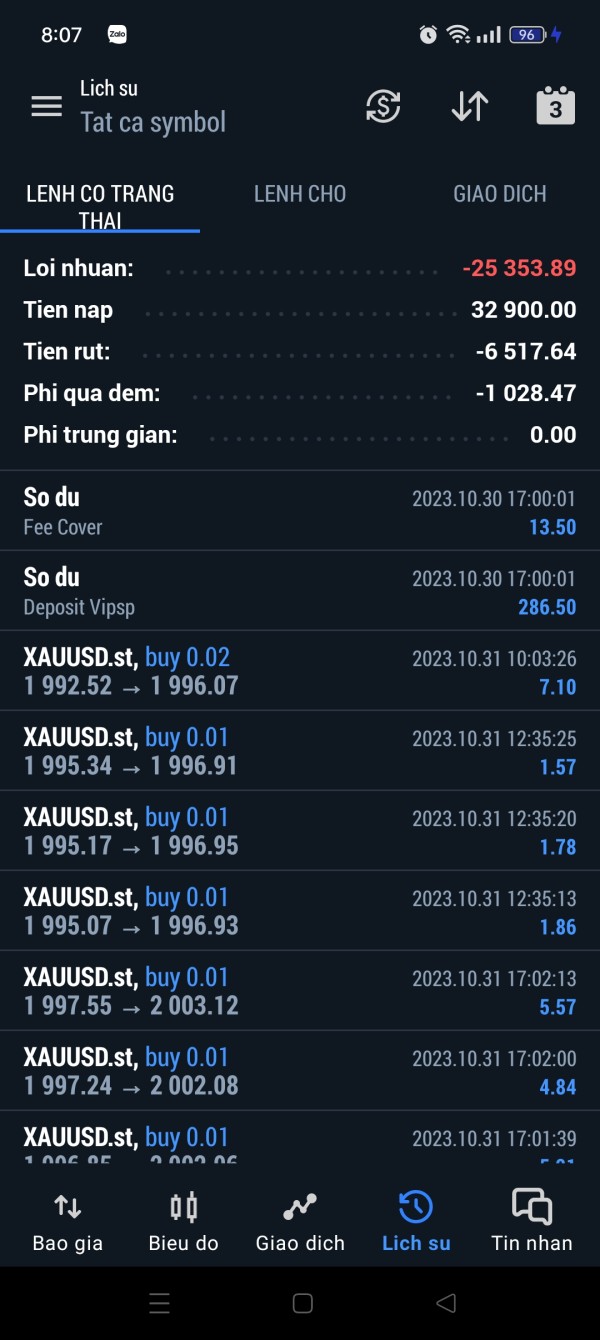Open the Fee Cover balance entry

tap(300, 511)
